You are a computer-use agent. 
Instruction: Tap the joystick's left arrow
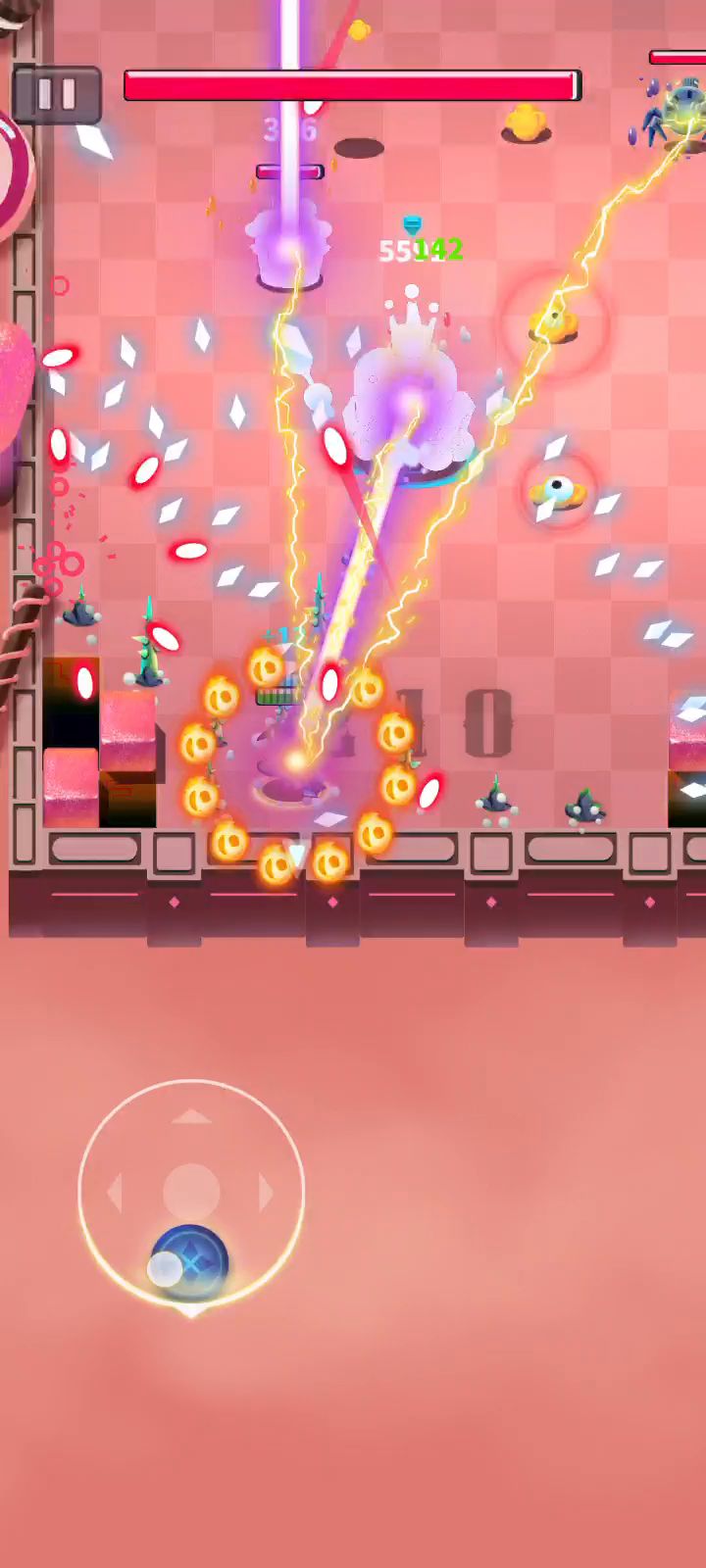(115, 1193)
